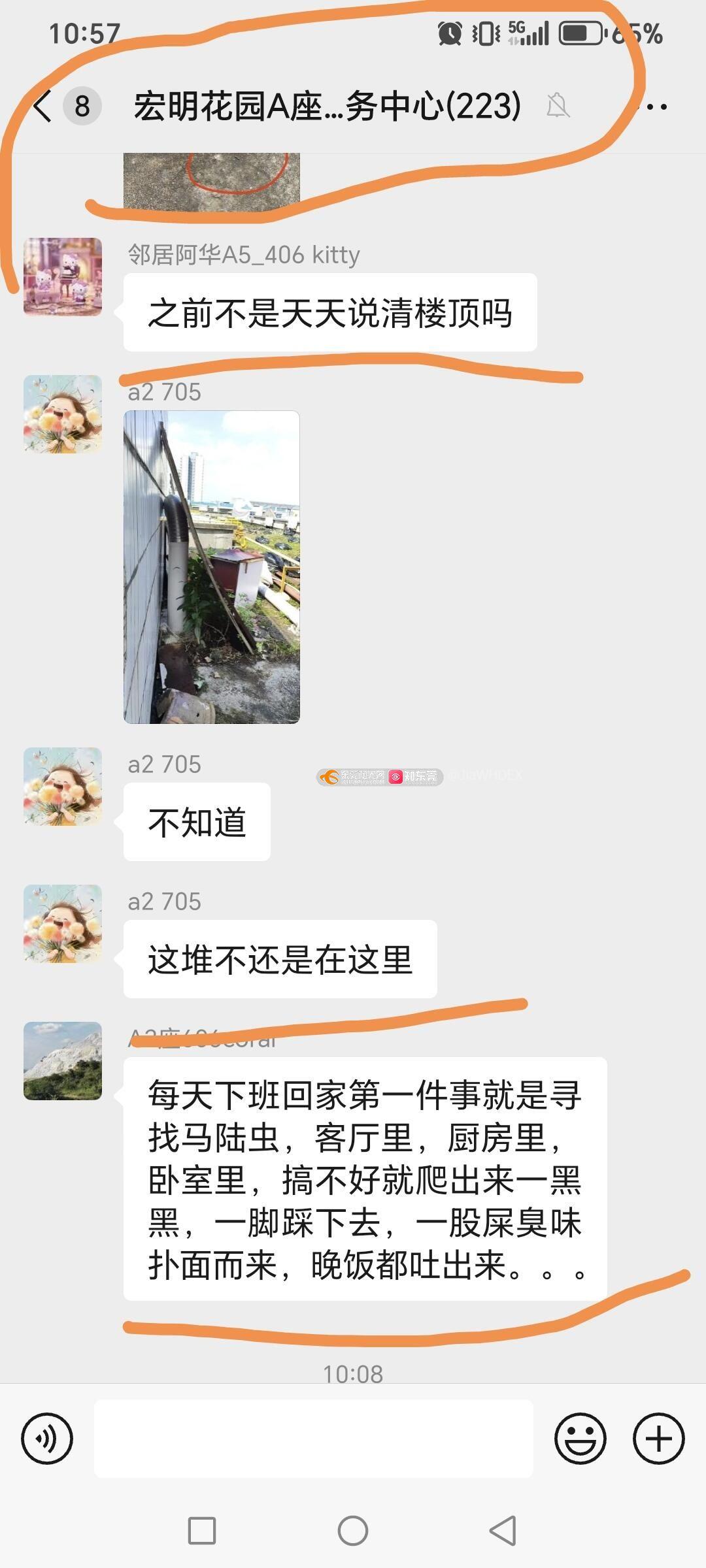The height and width of the screenshot is (1568, 706).
Task: View the profile of 邻居阿华A5_406 kitty
Action: tap(63, 276)
